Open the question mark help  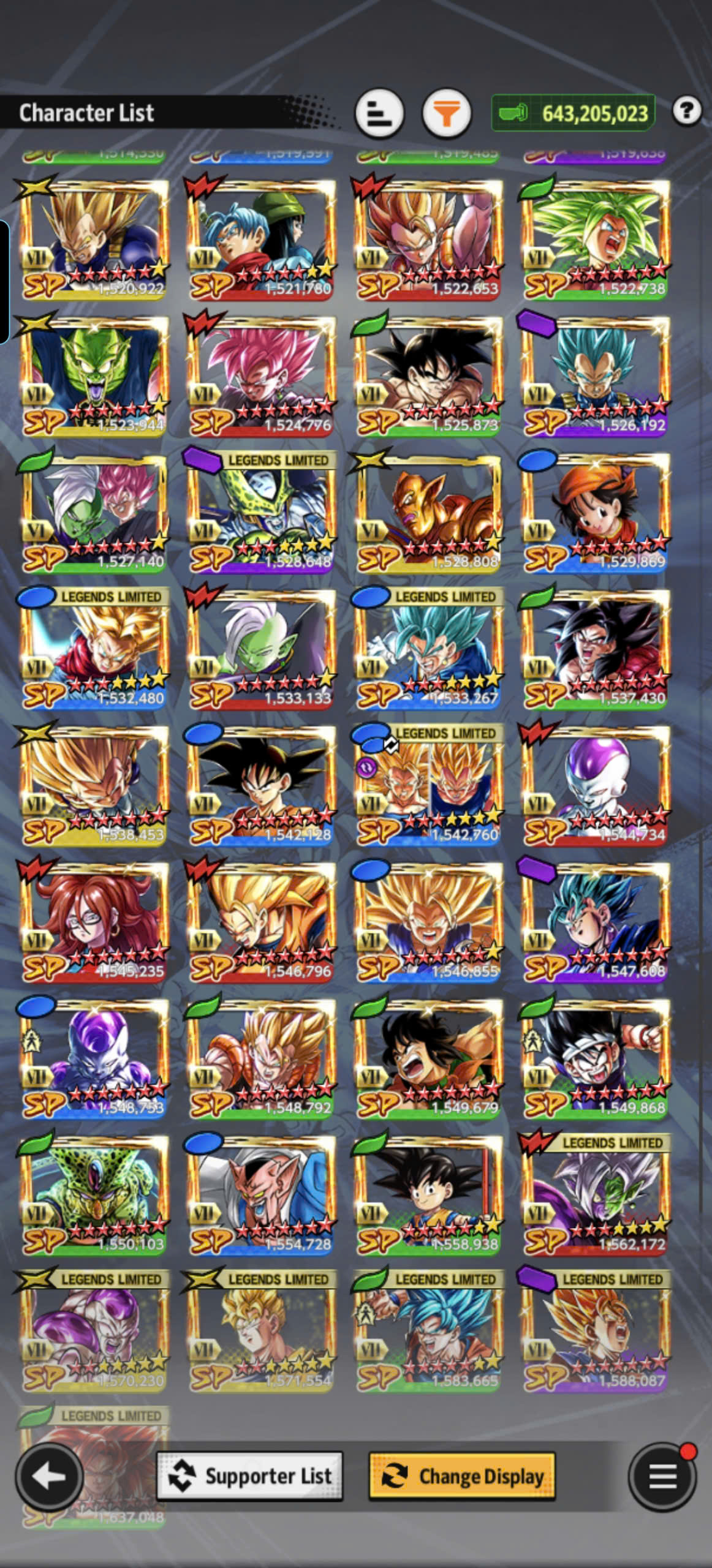click(686, 111)
